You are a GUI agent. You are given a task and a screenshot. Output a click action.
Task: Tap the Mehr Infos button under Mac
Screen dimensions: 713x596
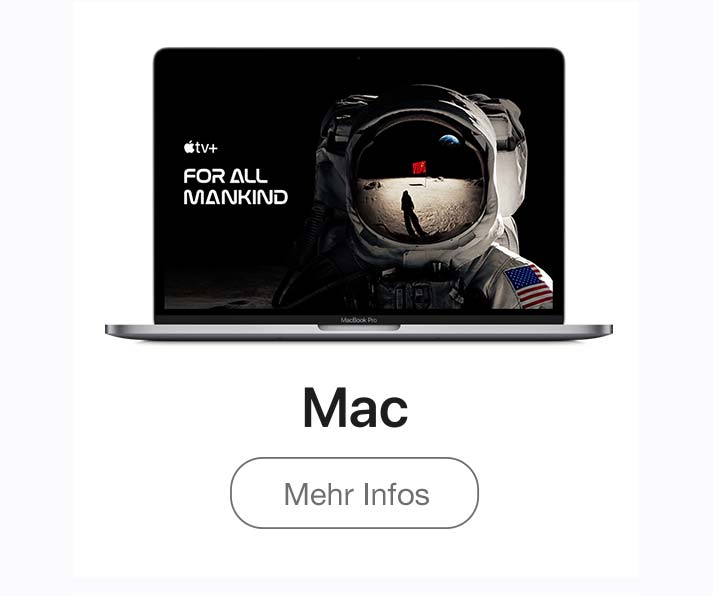[355, 493]
